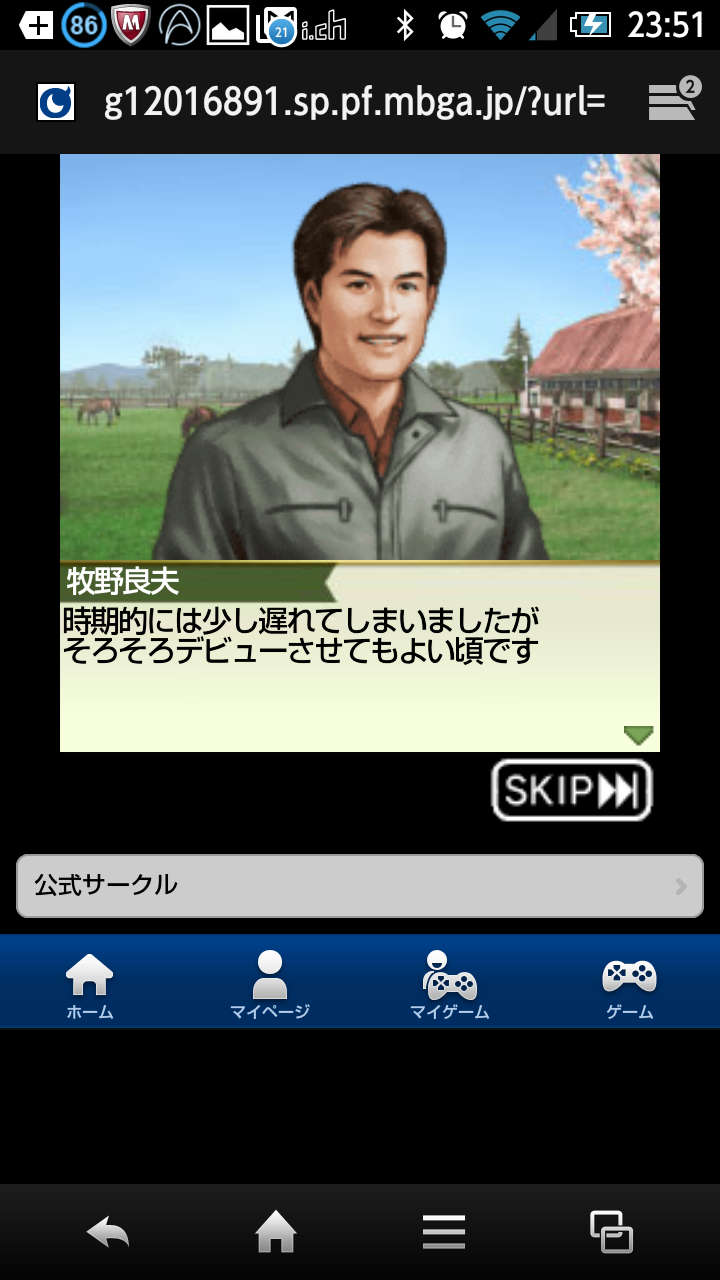The width and height of the screenshot is (720, 1280).
Task: Go back with the browser back arrow
Action: [108, 1232]
